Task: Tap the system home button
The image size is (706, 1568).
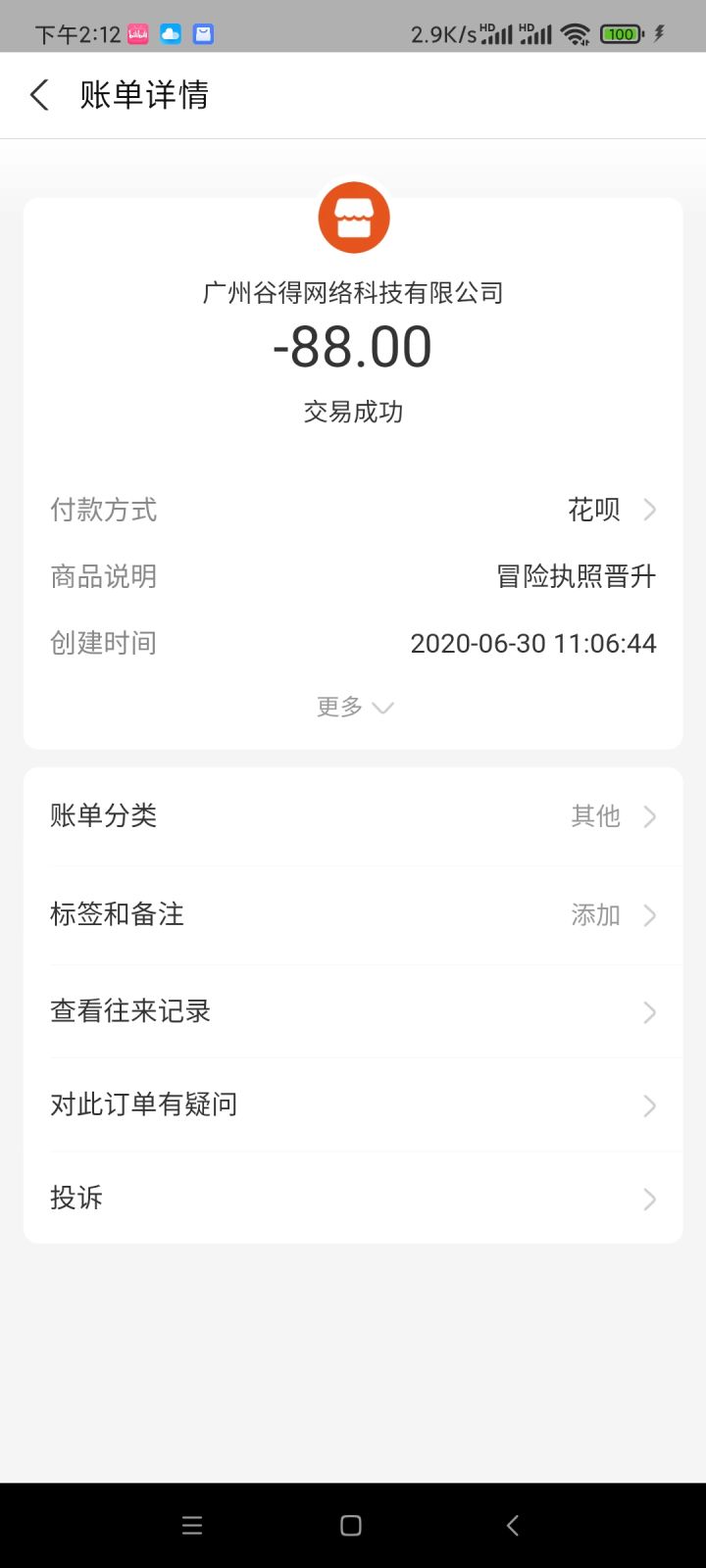Action: pos(351,1525)
